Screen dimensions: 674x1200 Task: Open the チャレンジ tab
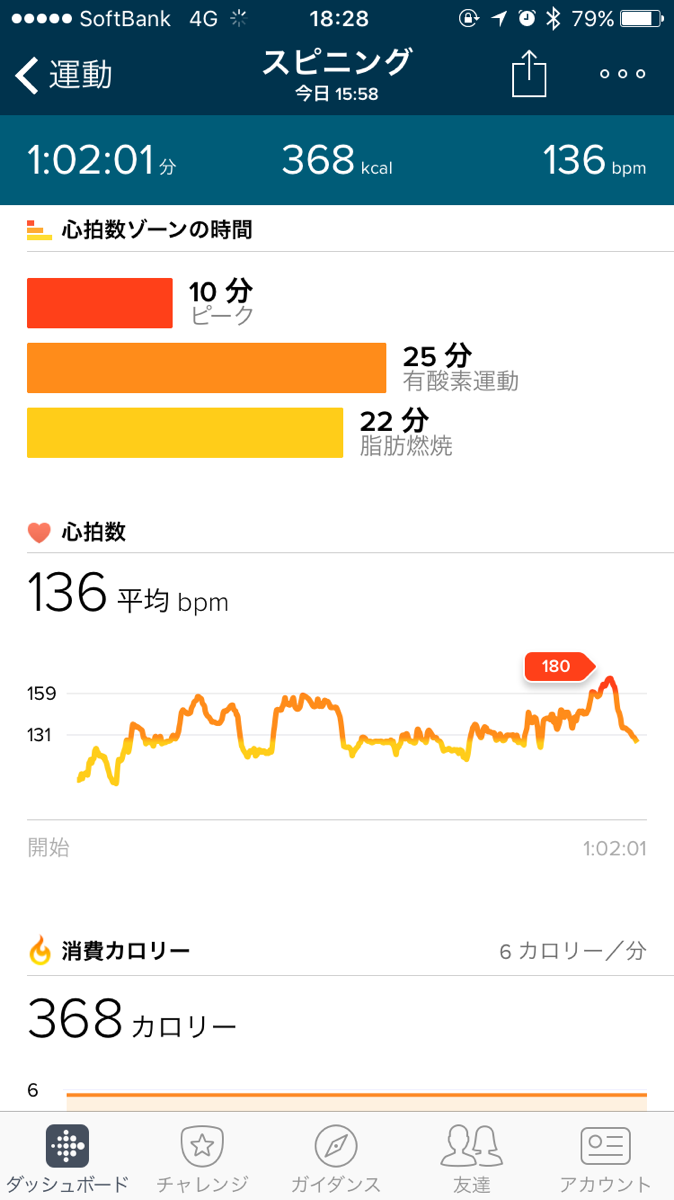click(202, 1158)
